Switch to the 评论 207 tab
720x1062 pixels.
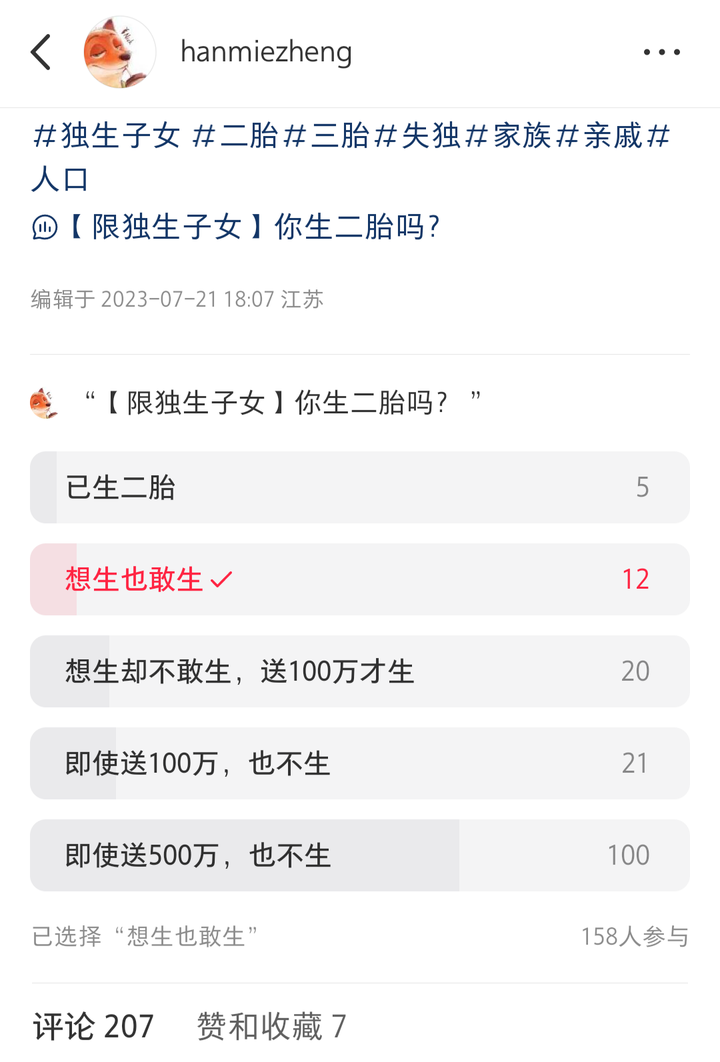click(93, 1026)
